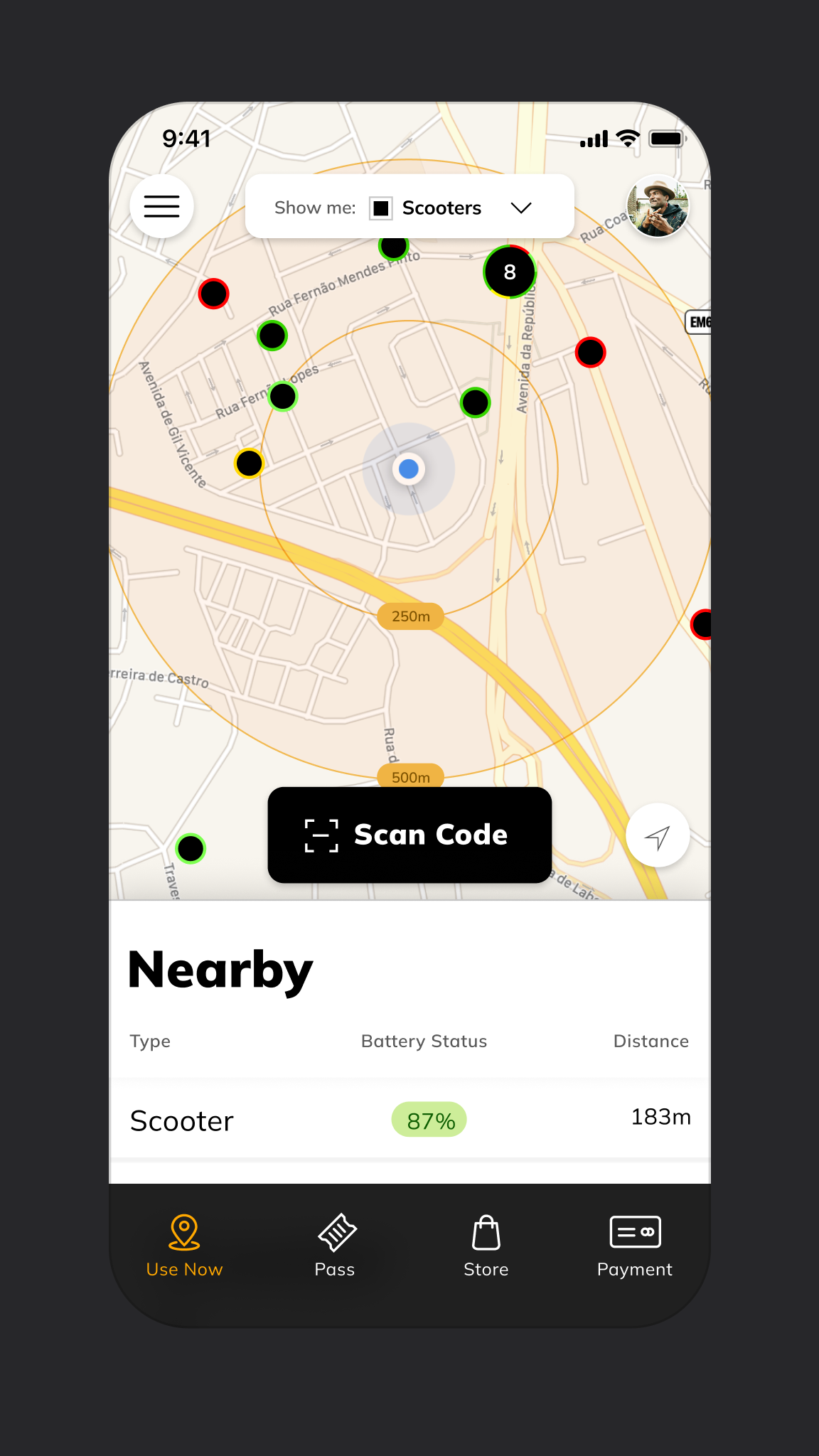Open the Scooter 183m nearby row

pyautogui.click(x=409, y=1119)
